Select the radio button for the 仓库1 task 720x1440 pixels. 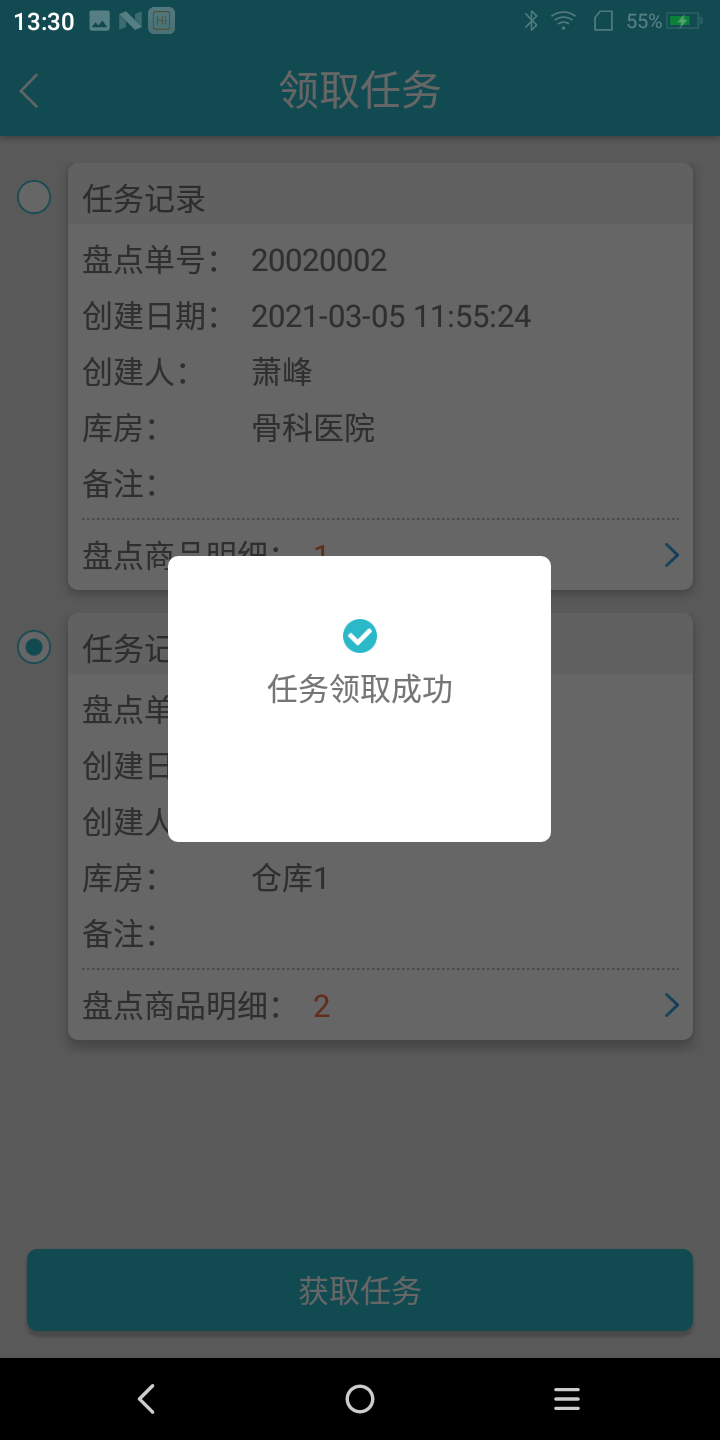click(x=34, y=647)
